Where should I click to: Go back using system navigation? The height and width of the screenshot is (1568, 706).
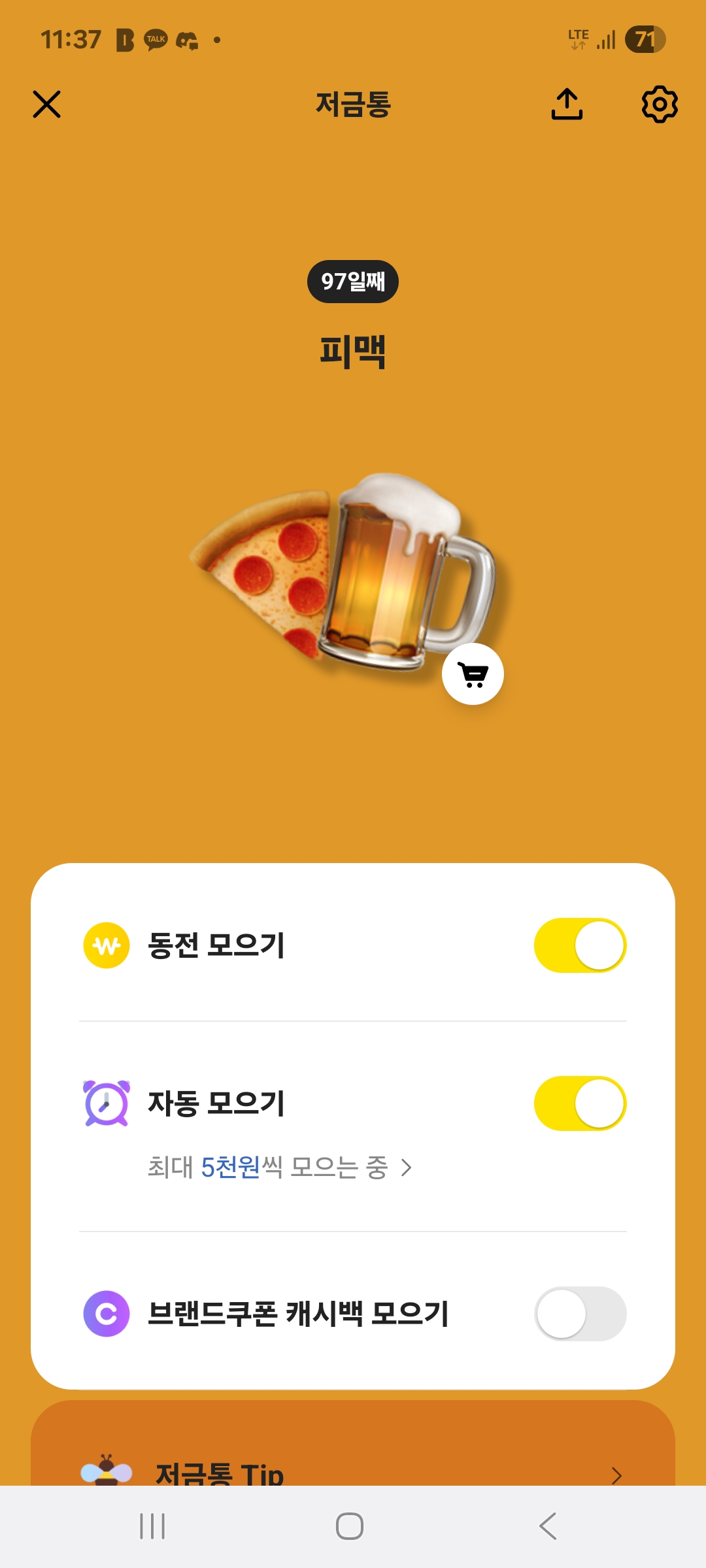click(x=548, y=1527)
